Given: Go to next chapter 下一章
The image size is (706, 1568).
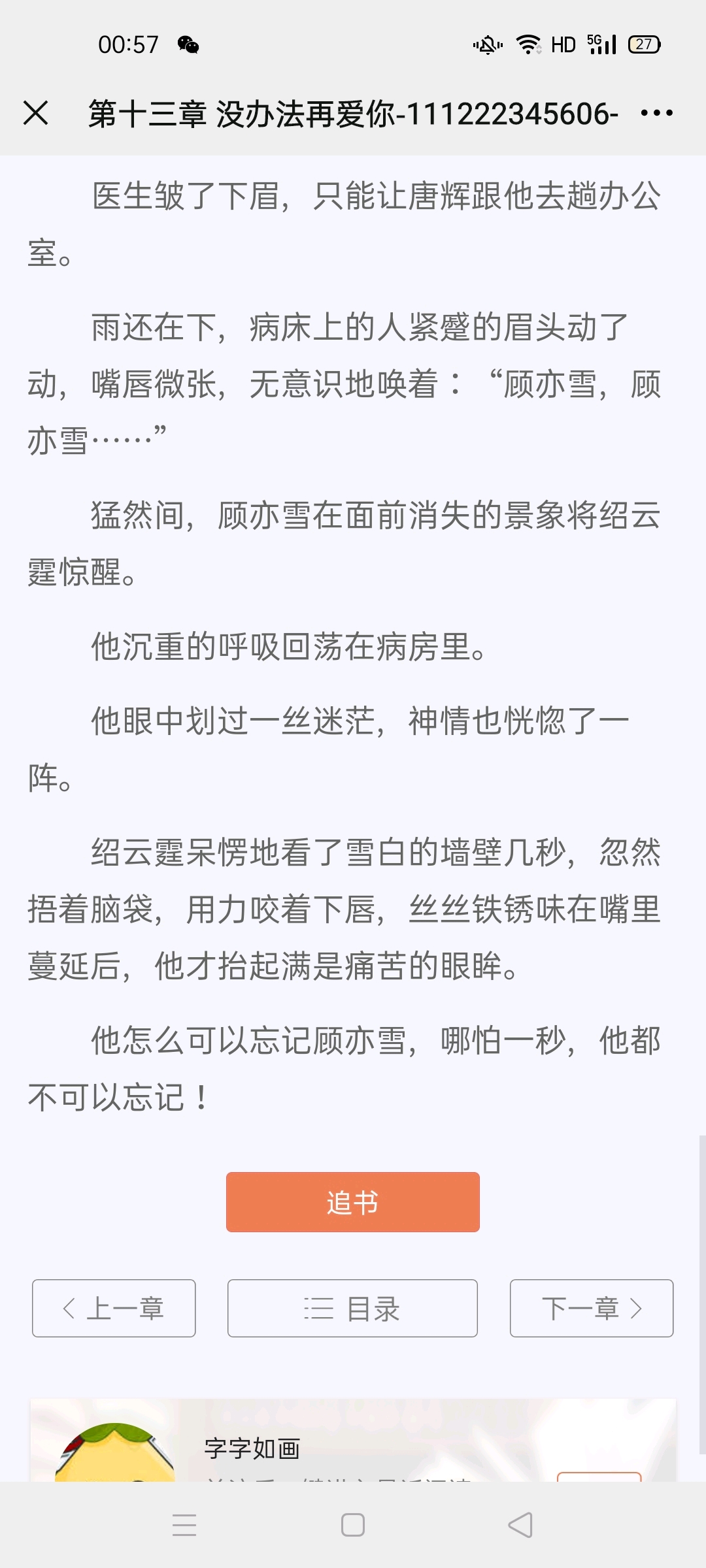Looking at the screenshot, I should [591, 1308].
